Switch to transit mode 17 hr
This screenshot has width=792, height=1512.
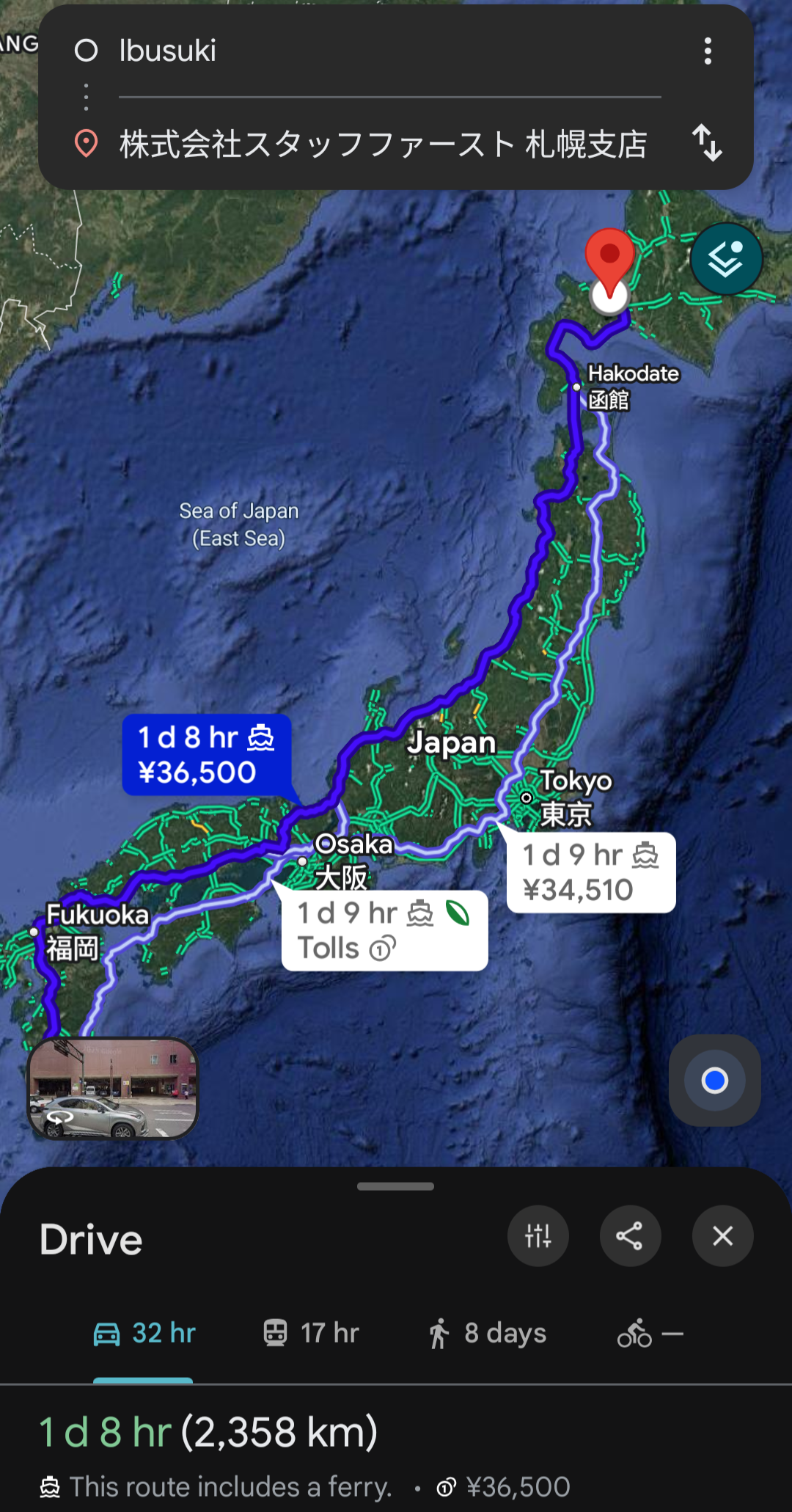point(312,1333)
